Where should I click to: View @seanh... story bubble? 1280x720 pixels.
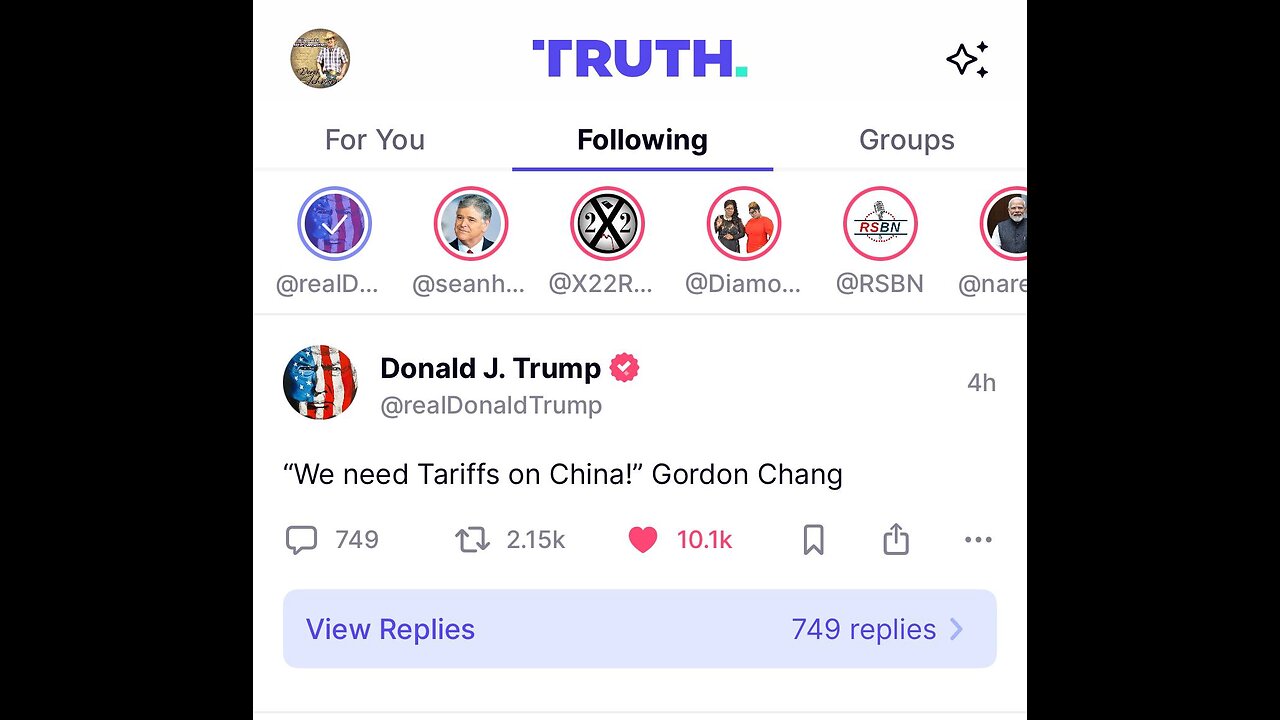471,224
